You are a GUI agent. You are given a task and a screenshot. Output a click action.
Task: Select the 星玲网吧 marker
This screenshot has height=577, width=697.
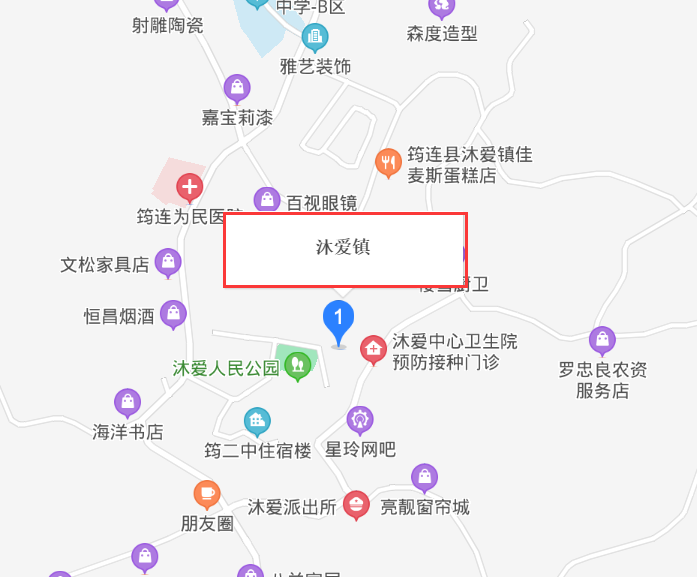(x=360, y=419)
